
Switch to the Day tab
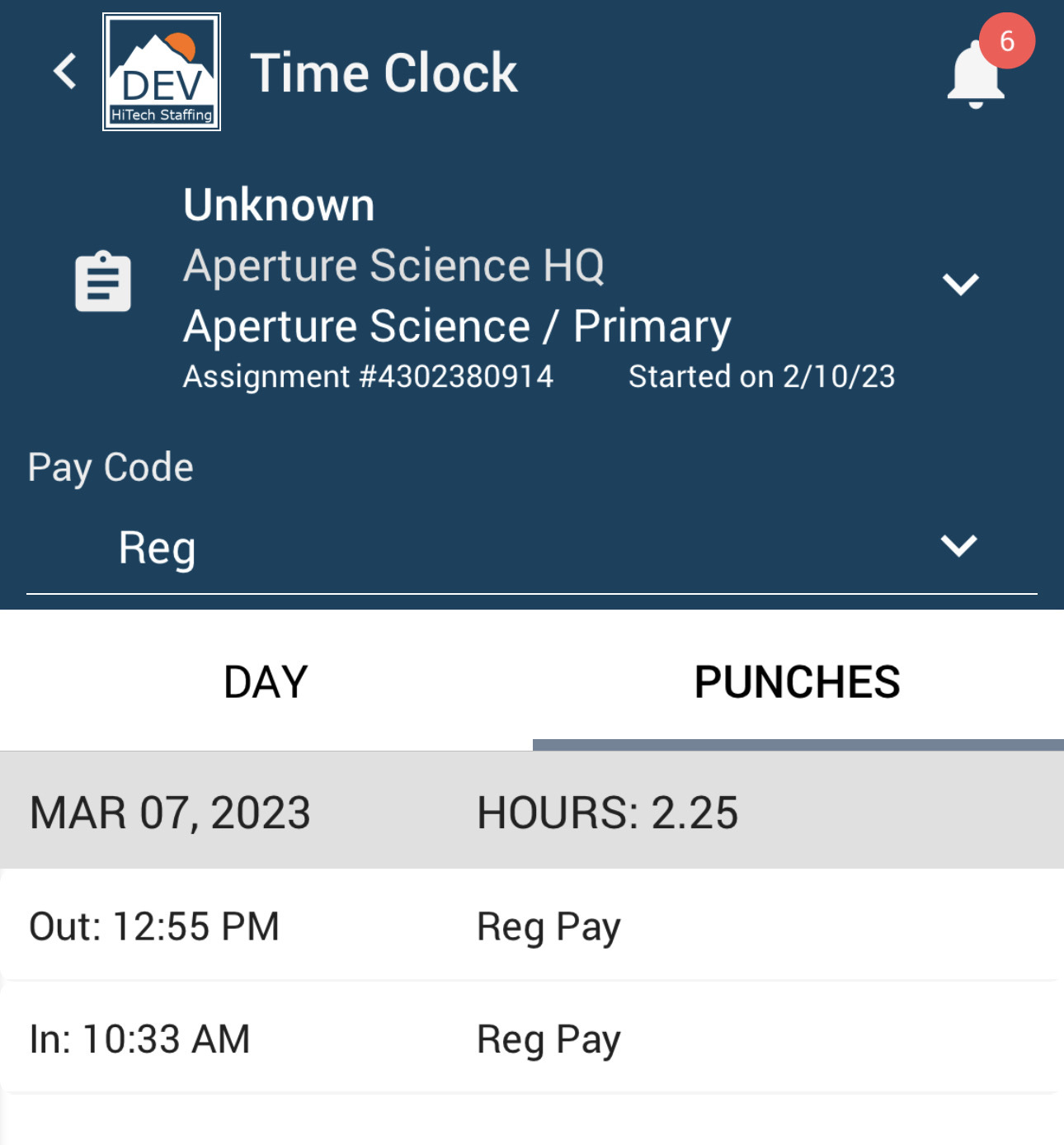pyautogui.click(x=266, y=683)
